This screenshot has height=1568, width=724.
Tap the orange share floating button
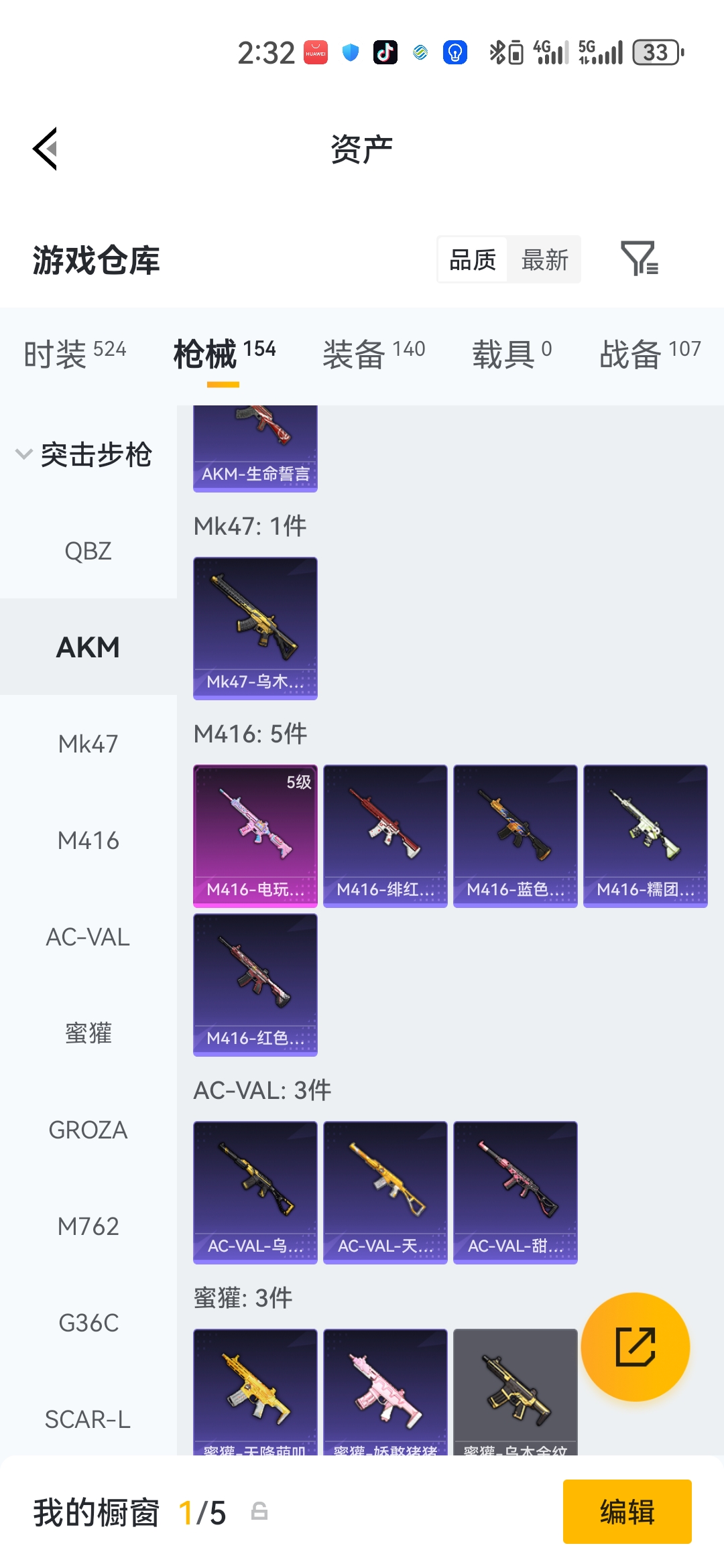pyautogui.click(x=635, y=1346)
